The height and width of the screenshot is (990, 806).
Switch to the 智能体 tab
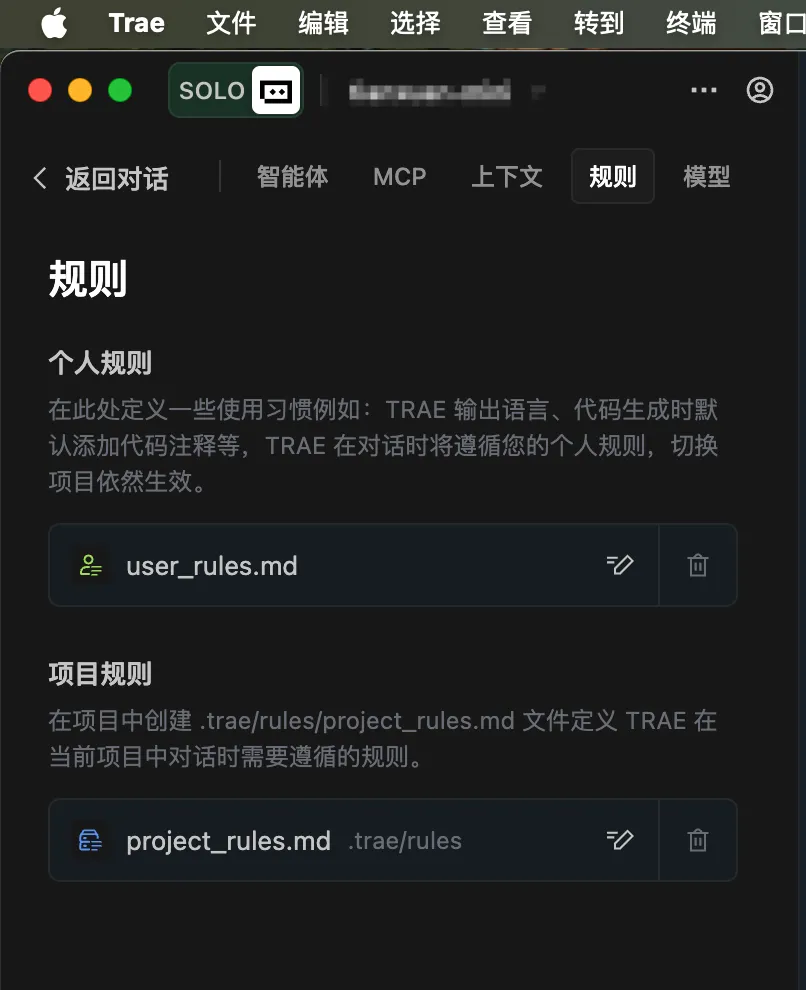pyautogui.click(x=292, y=177)
